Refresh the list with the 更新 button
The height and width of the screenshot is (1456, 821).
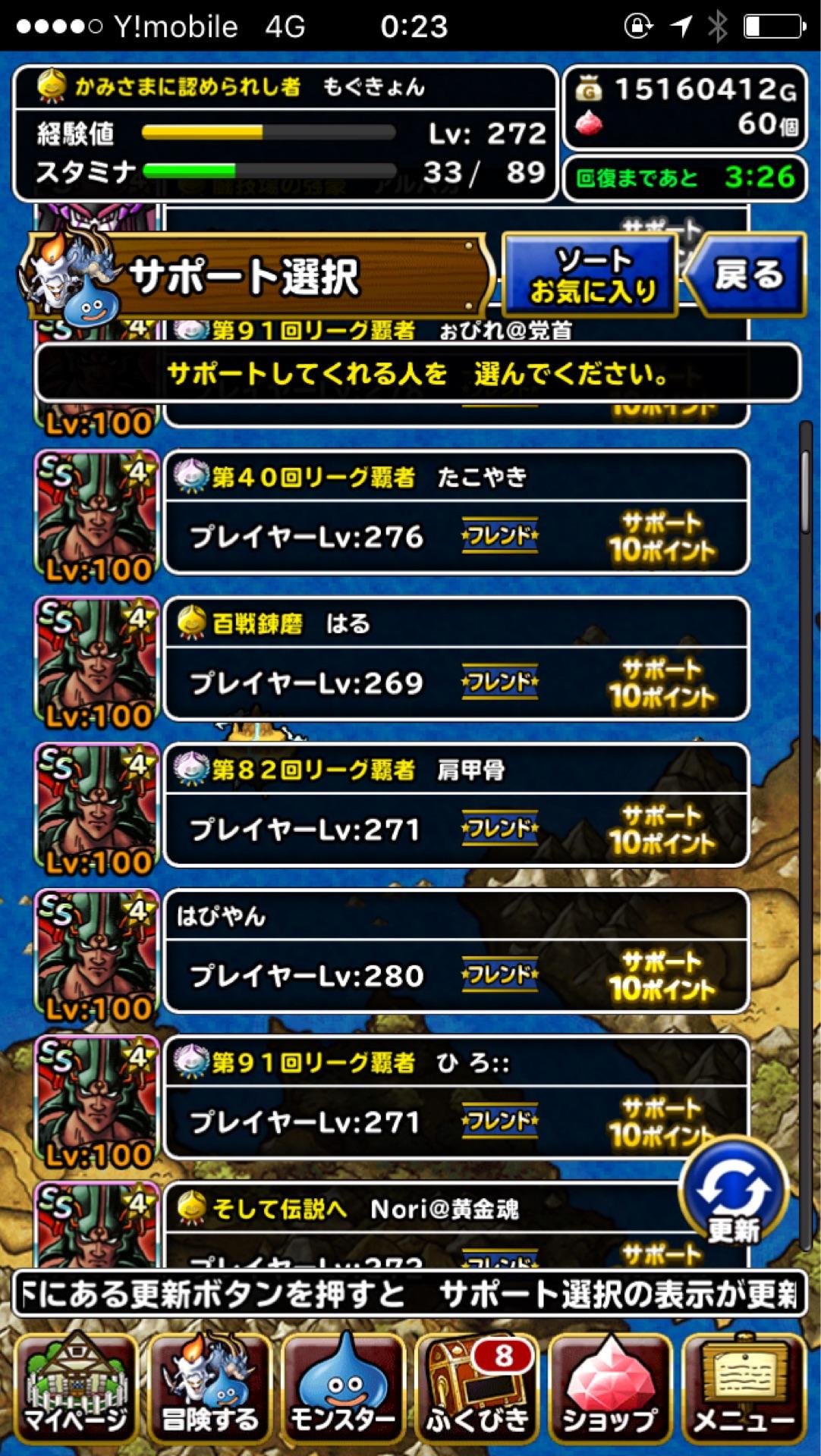[734, 1194]
